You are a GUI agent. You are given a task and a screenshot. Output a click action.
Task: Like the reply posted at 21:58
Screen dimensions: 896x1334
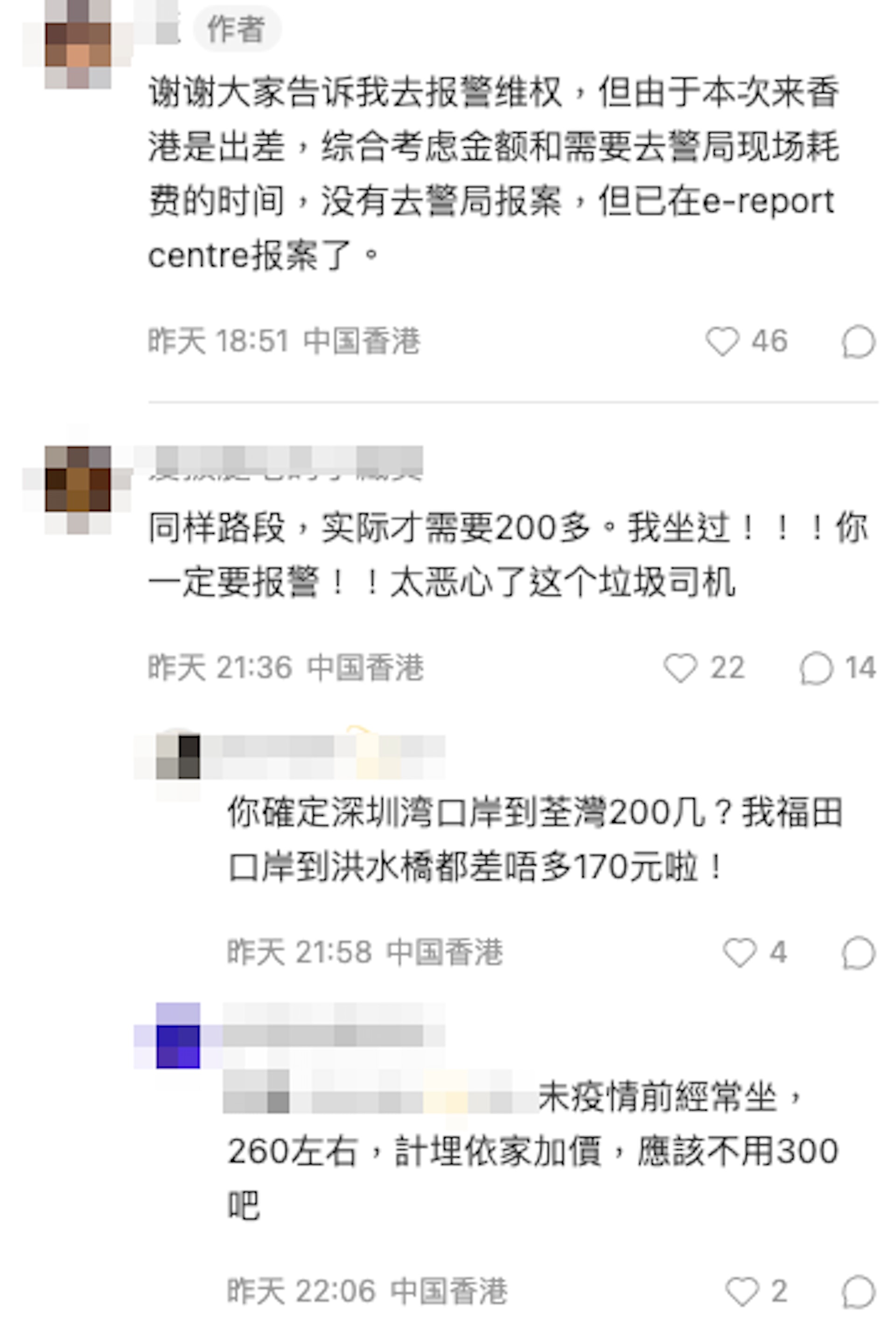point(739,952)
